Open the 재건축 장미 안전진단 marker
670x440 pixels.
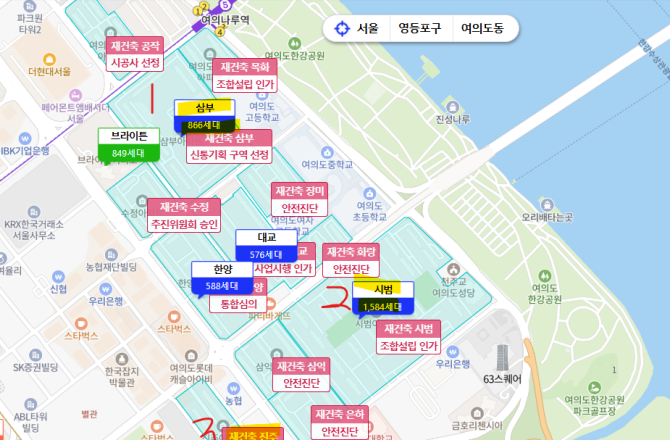(299, 199)
